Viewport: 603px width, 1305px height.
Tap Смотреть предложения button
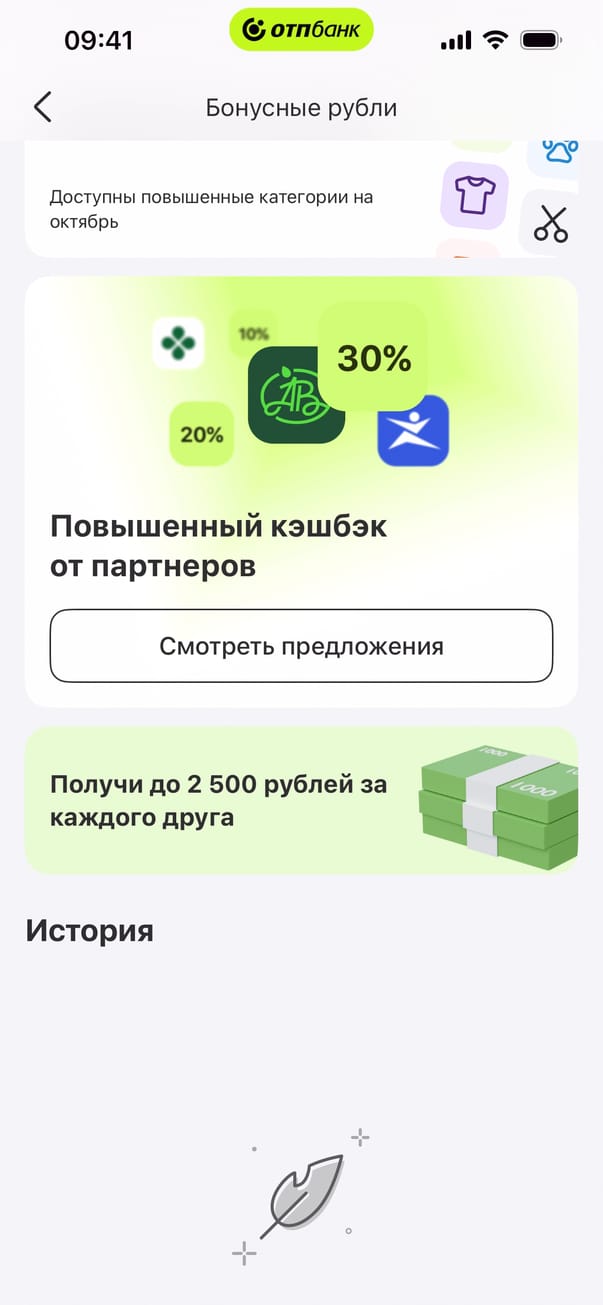pos(301,646)
